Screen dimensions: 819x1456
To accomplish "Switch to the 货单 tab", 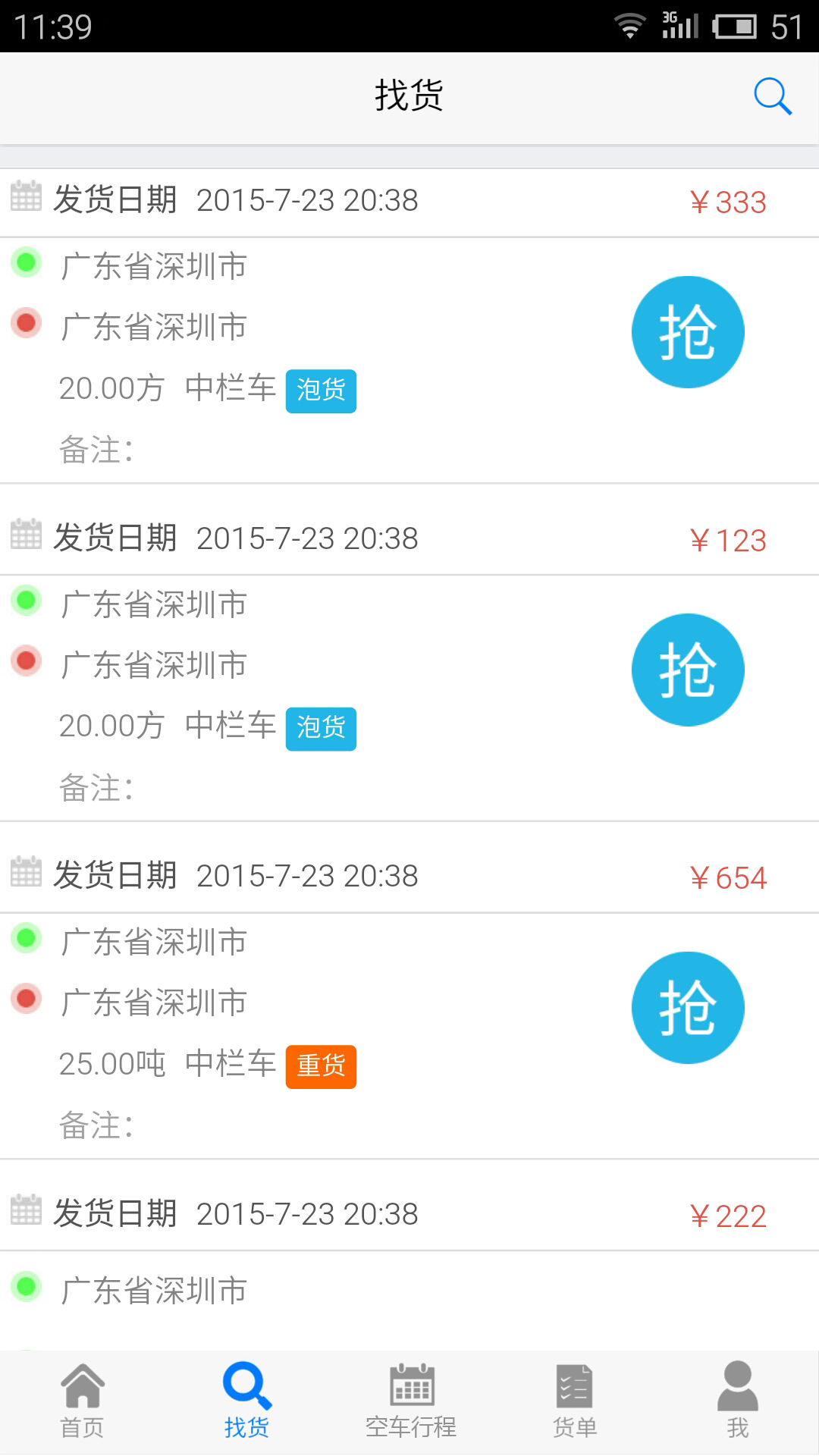I will coord(574,1401).
